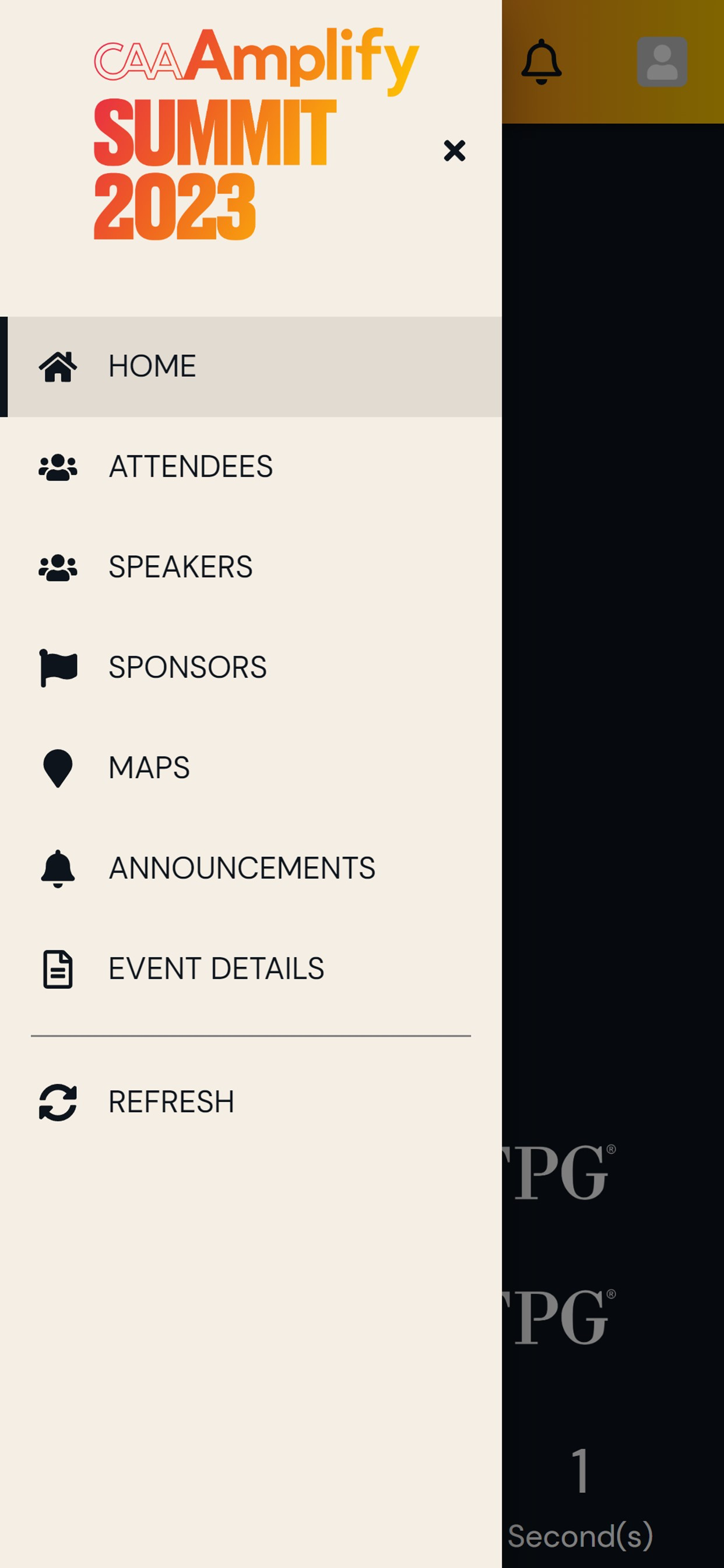
Task: Go to the Home menu item
Action: coord(251,366)
